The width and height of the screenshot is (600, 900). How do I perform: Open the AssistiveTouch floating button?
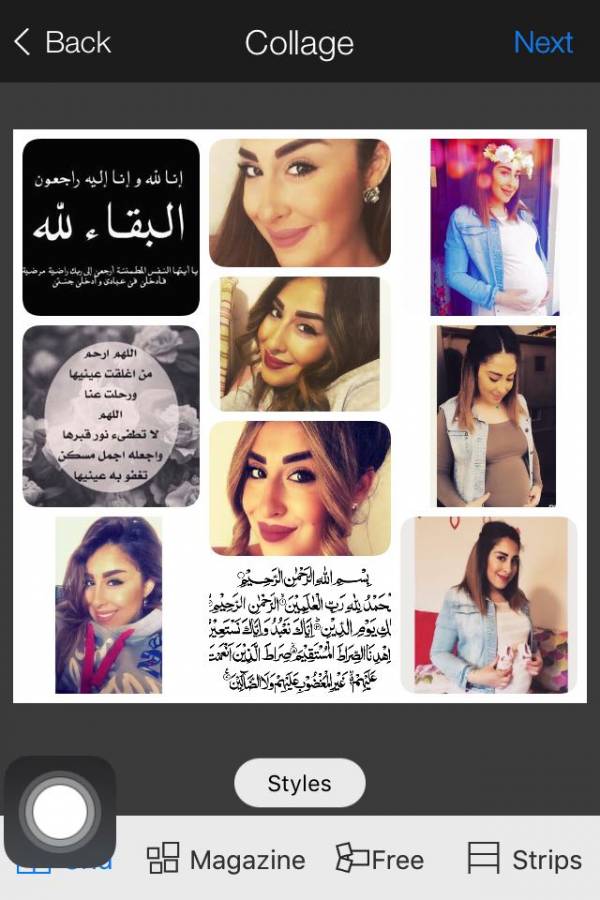pos(60,811)
